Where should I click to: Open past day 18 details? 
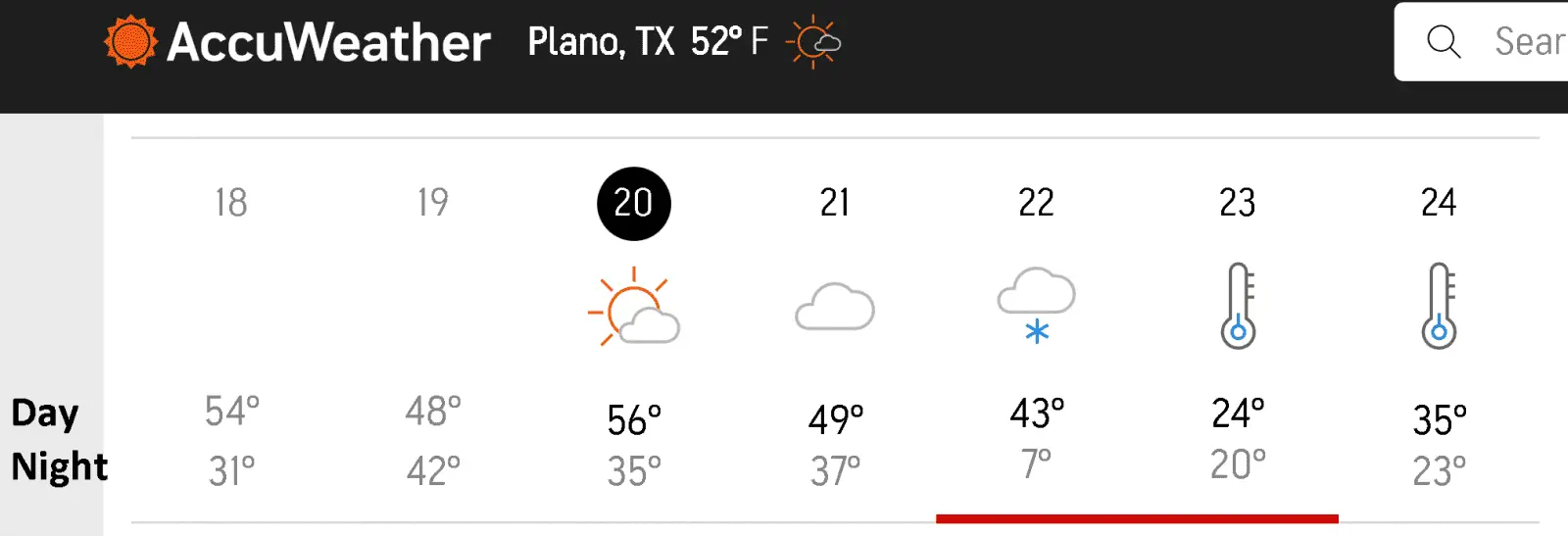231,204
